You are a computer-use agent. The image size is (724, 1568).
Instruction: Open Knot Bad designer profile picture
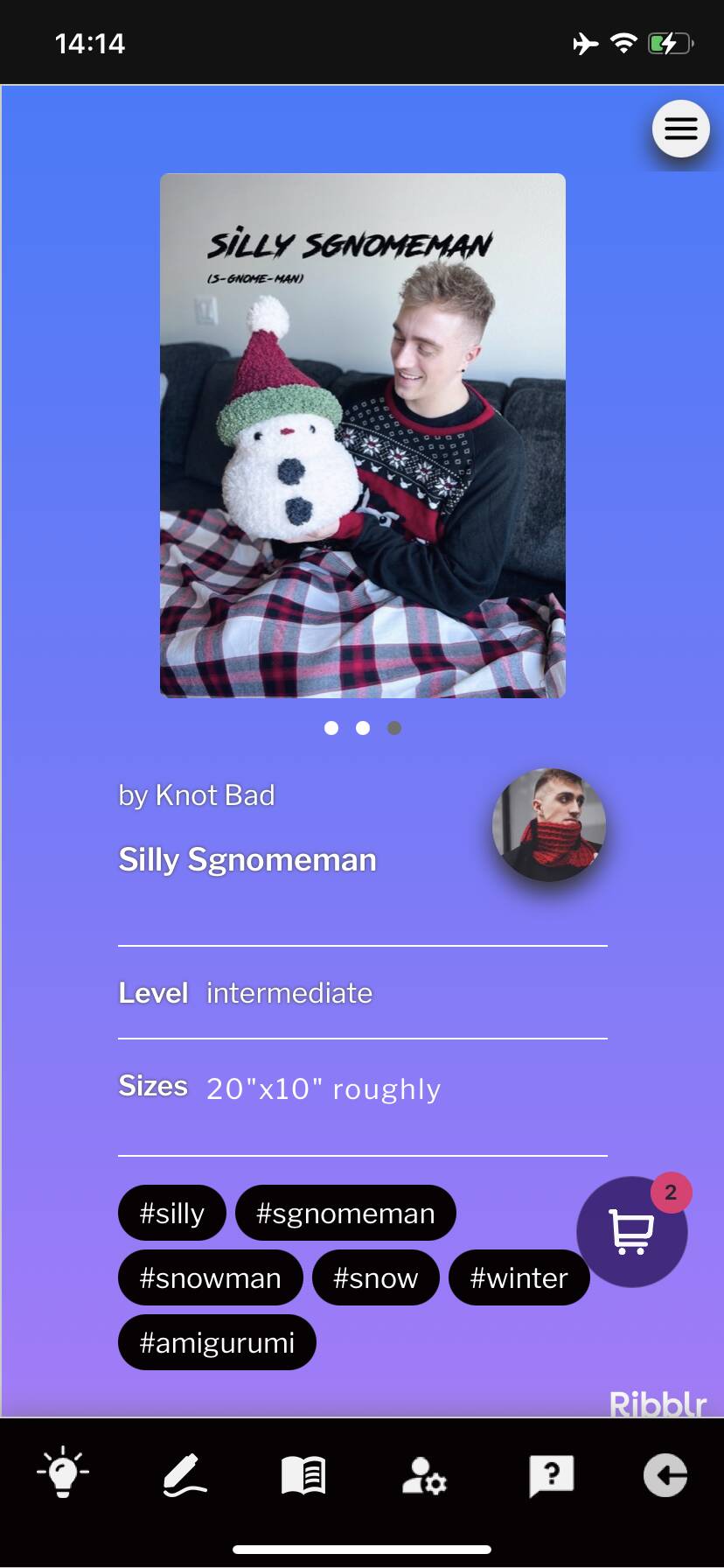(549, 824)
